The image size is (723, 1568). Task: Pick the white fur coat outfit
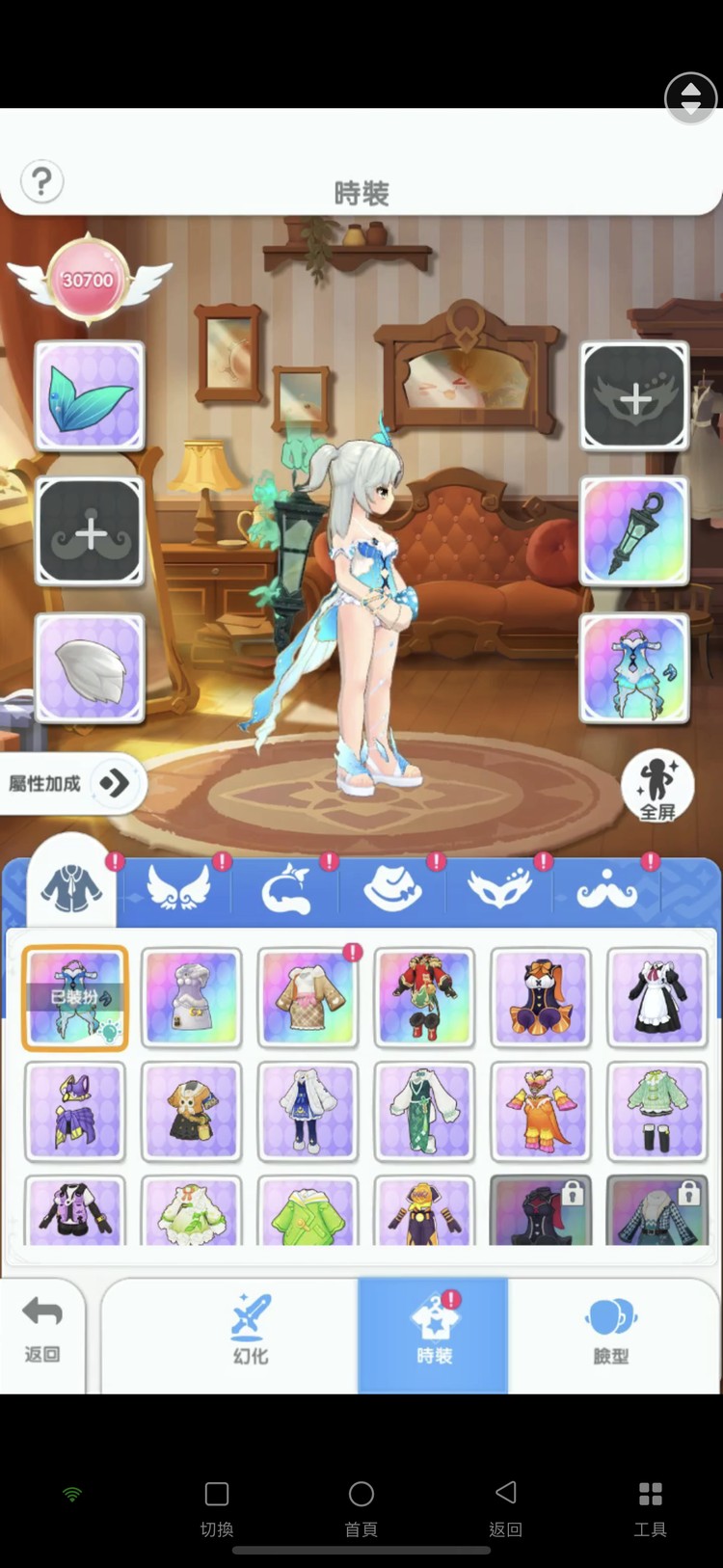(308, 1111)
